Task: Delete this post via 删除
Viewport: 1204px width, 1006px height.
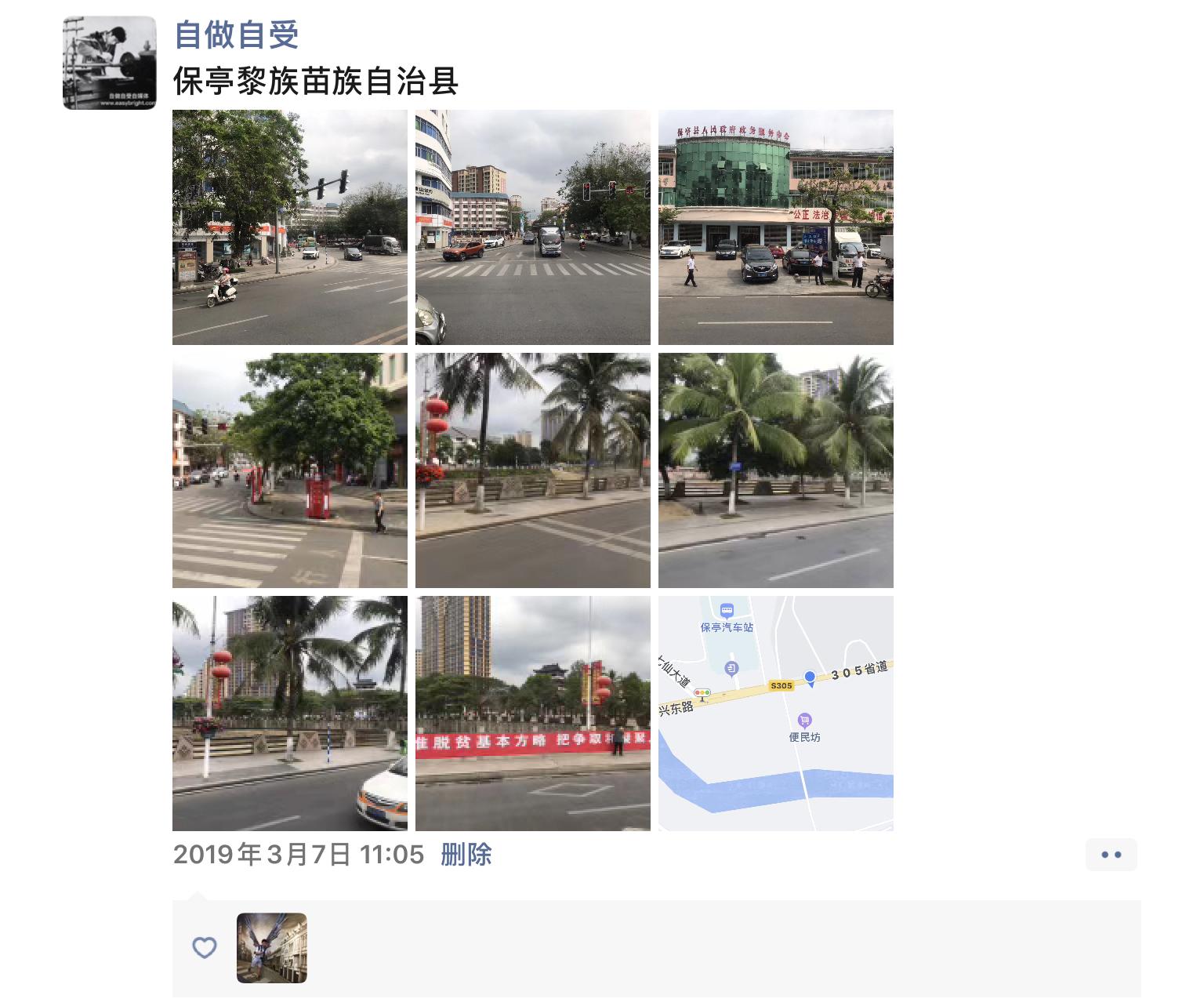Action: click(x=466, y=854)
